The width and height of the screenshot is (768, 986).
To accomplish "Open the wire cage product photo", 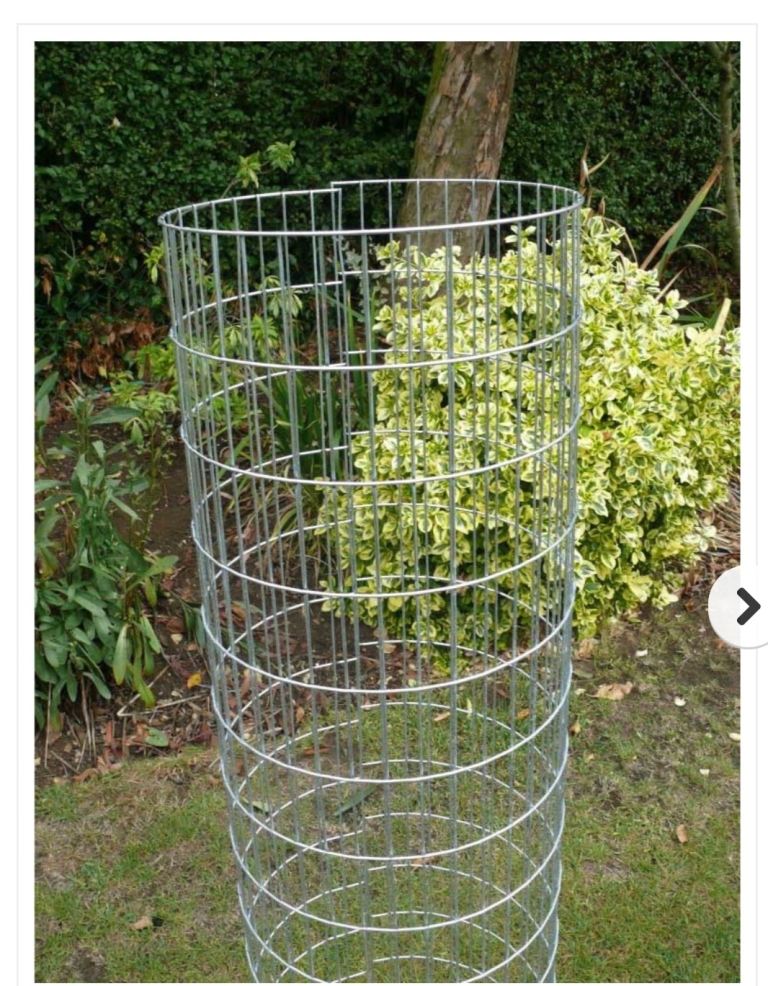I will click(x=386, y=510).
